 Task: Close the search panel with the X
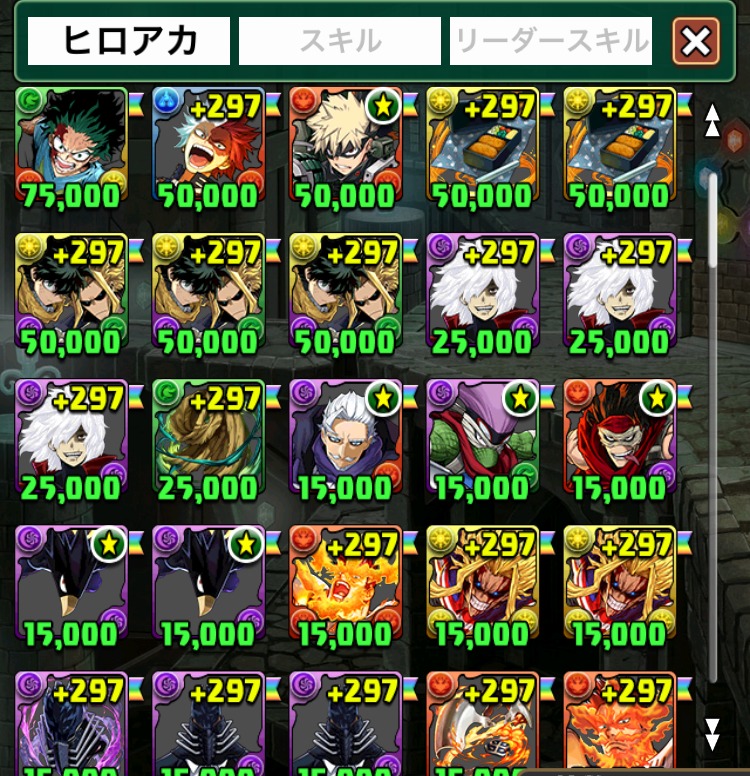pos(696,42)
